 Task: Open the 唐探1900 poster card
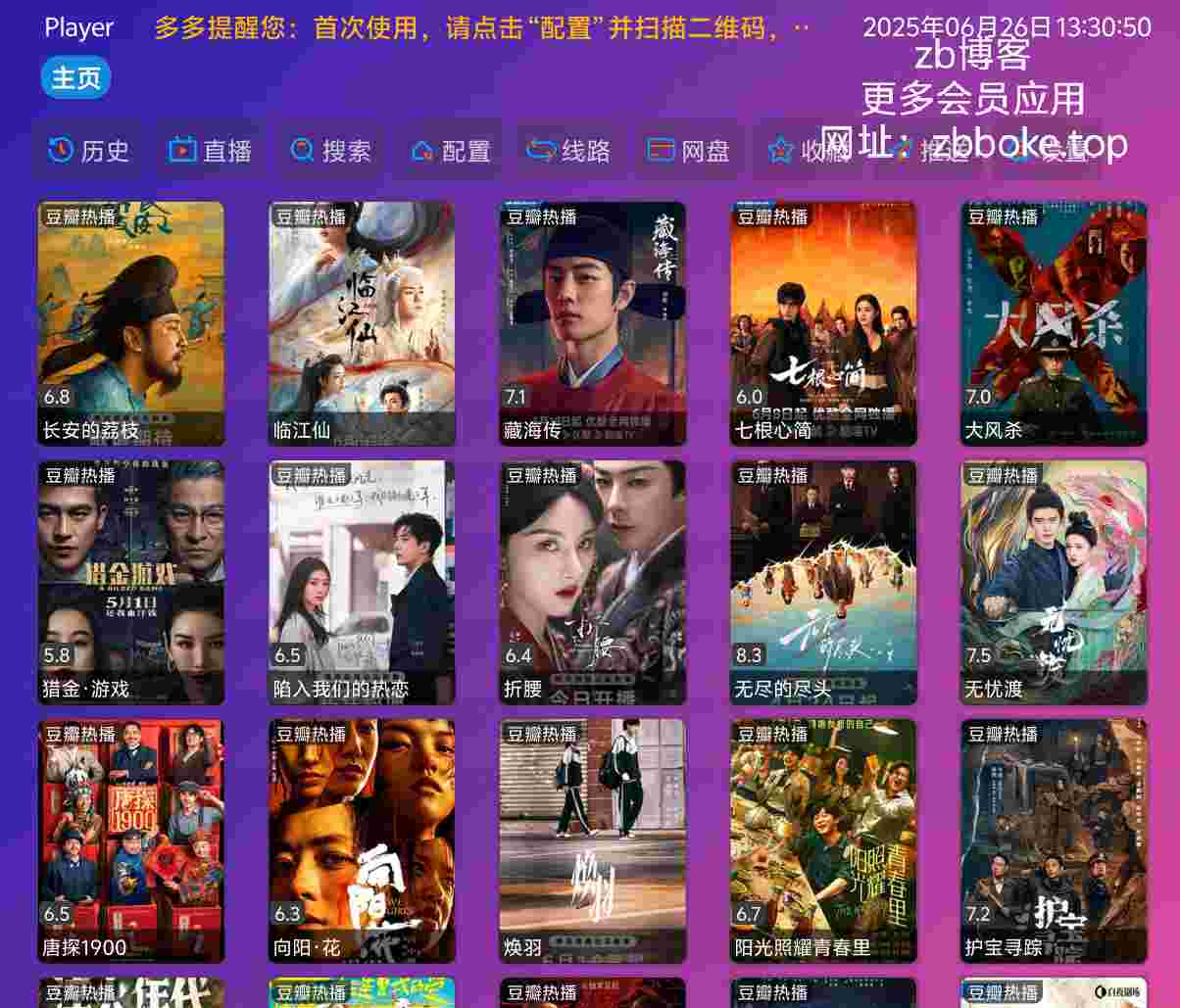tap(130, 840)
